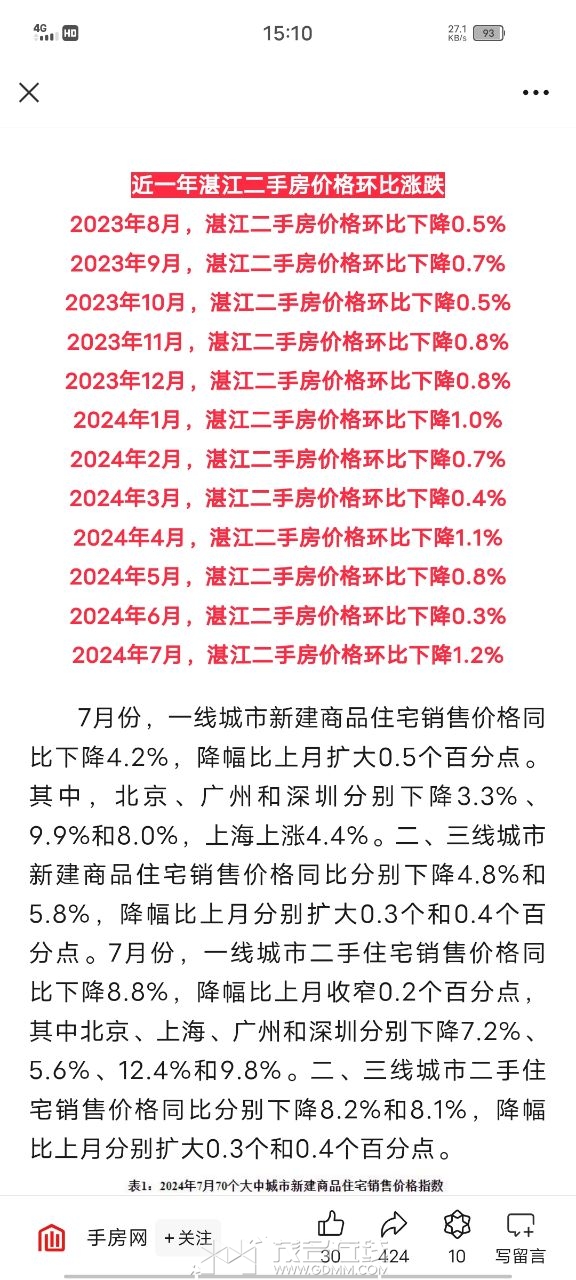Viewport: 576px width, 1280px height.
Task: Open the 手房网 account profile
Action: click(x=93, y=1238)
